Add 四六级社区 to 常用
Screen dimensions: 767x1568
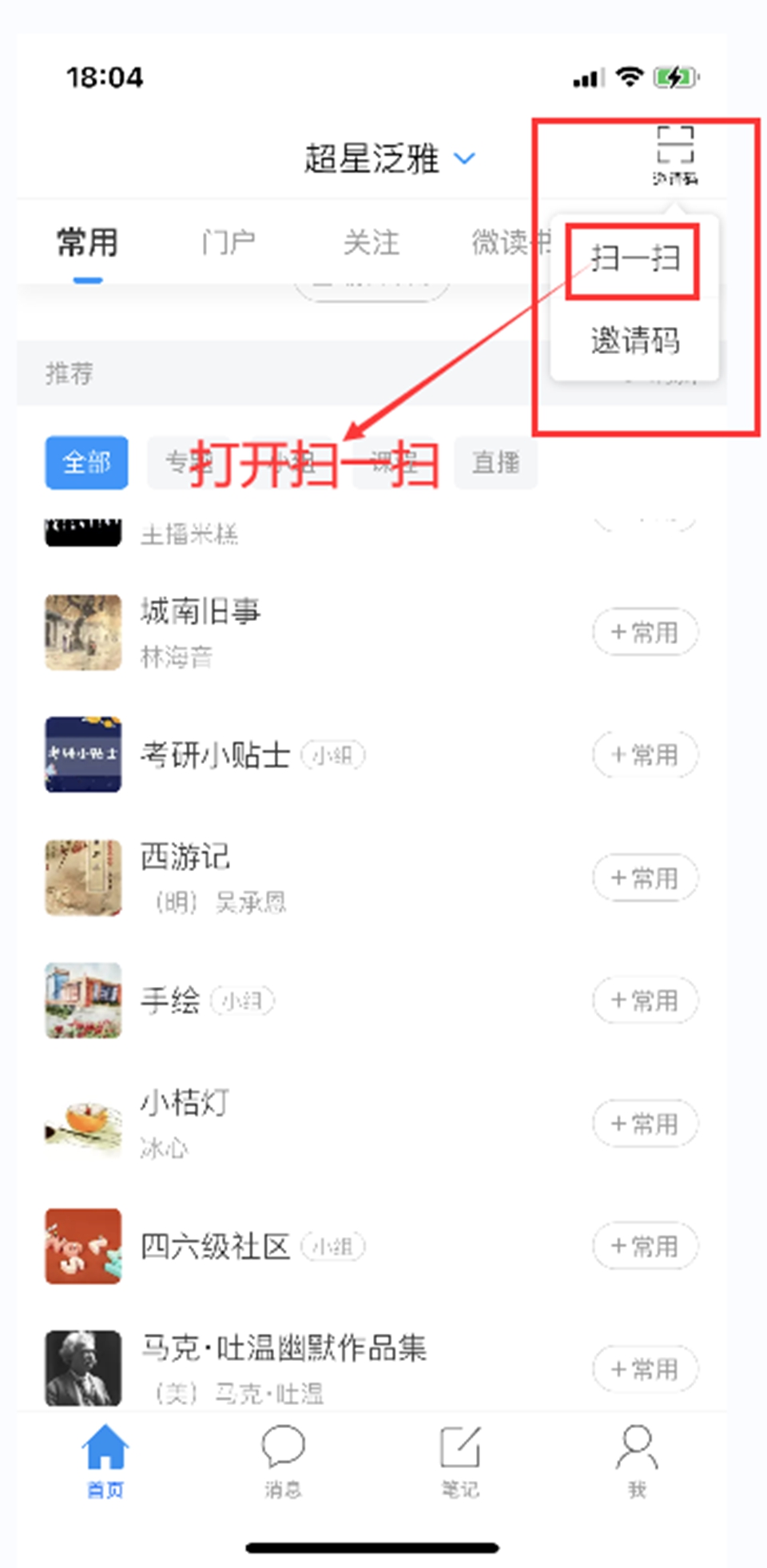tap(645, 1246)
